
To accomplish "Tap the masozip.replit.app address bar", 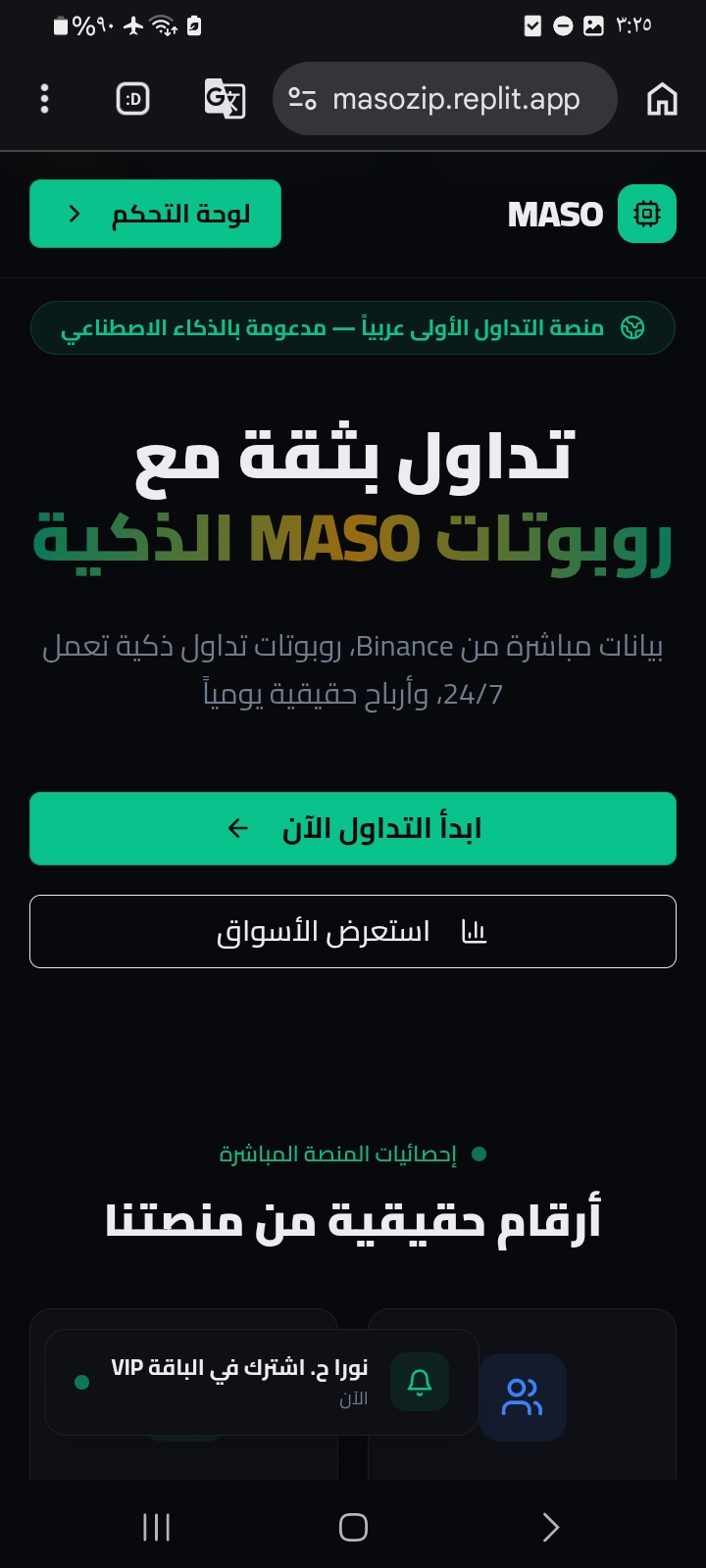I will pos(456,99).
